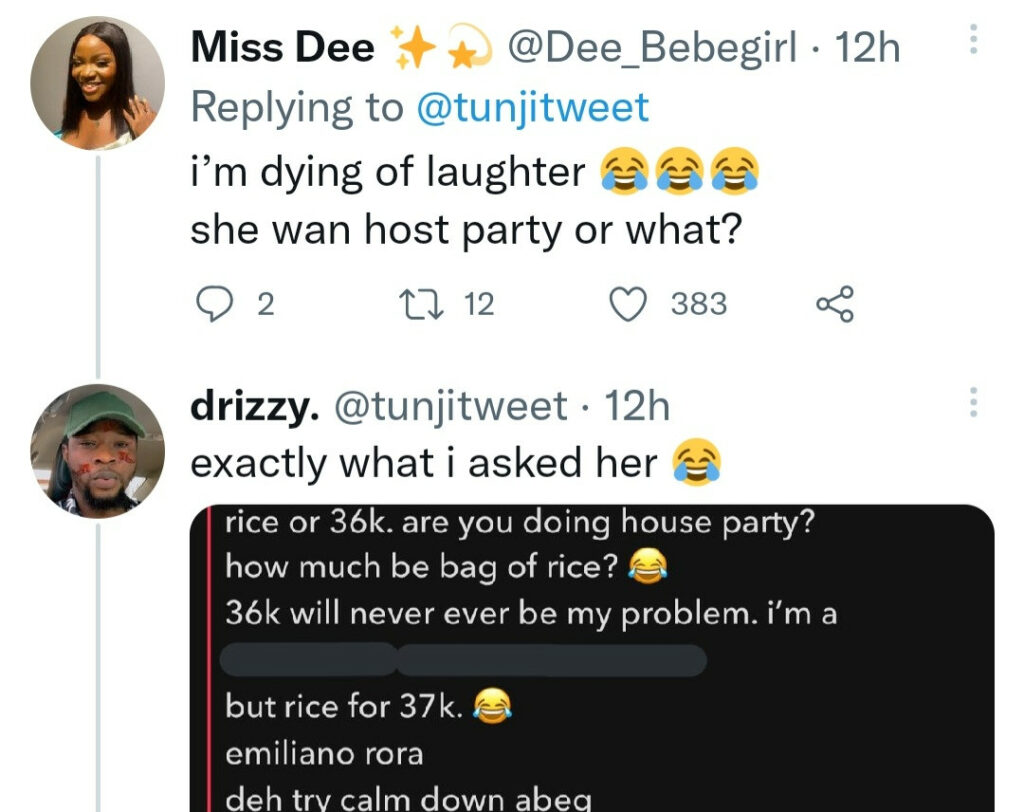The height and width of the screenshot is (812, 1024).
Task: Like Miss Dee's tweet
Action: coord(629,305)
